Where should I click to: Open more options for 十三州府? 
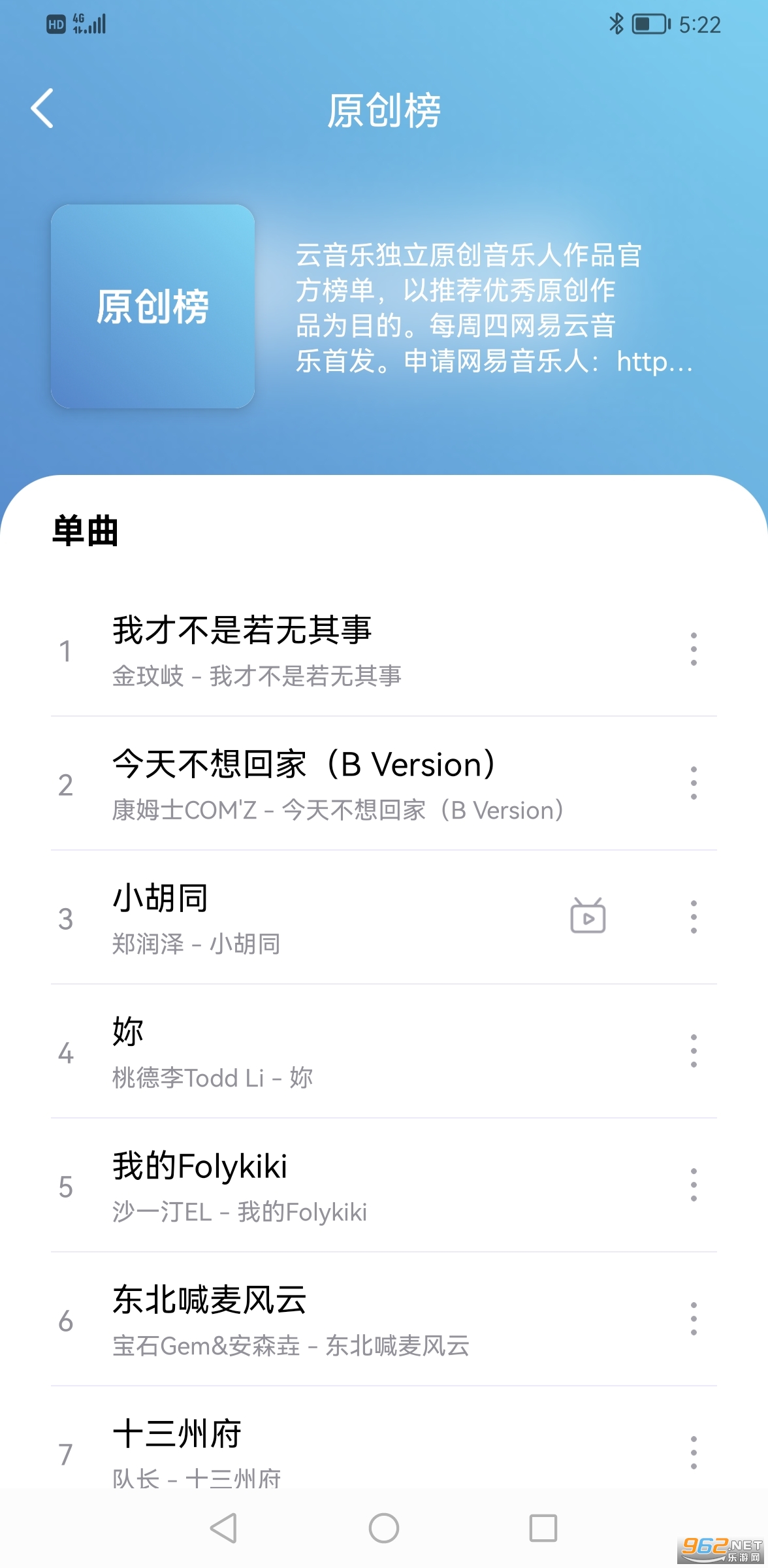coord(693,1453)
